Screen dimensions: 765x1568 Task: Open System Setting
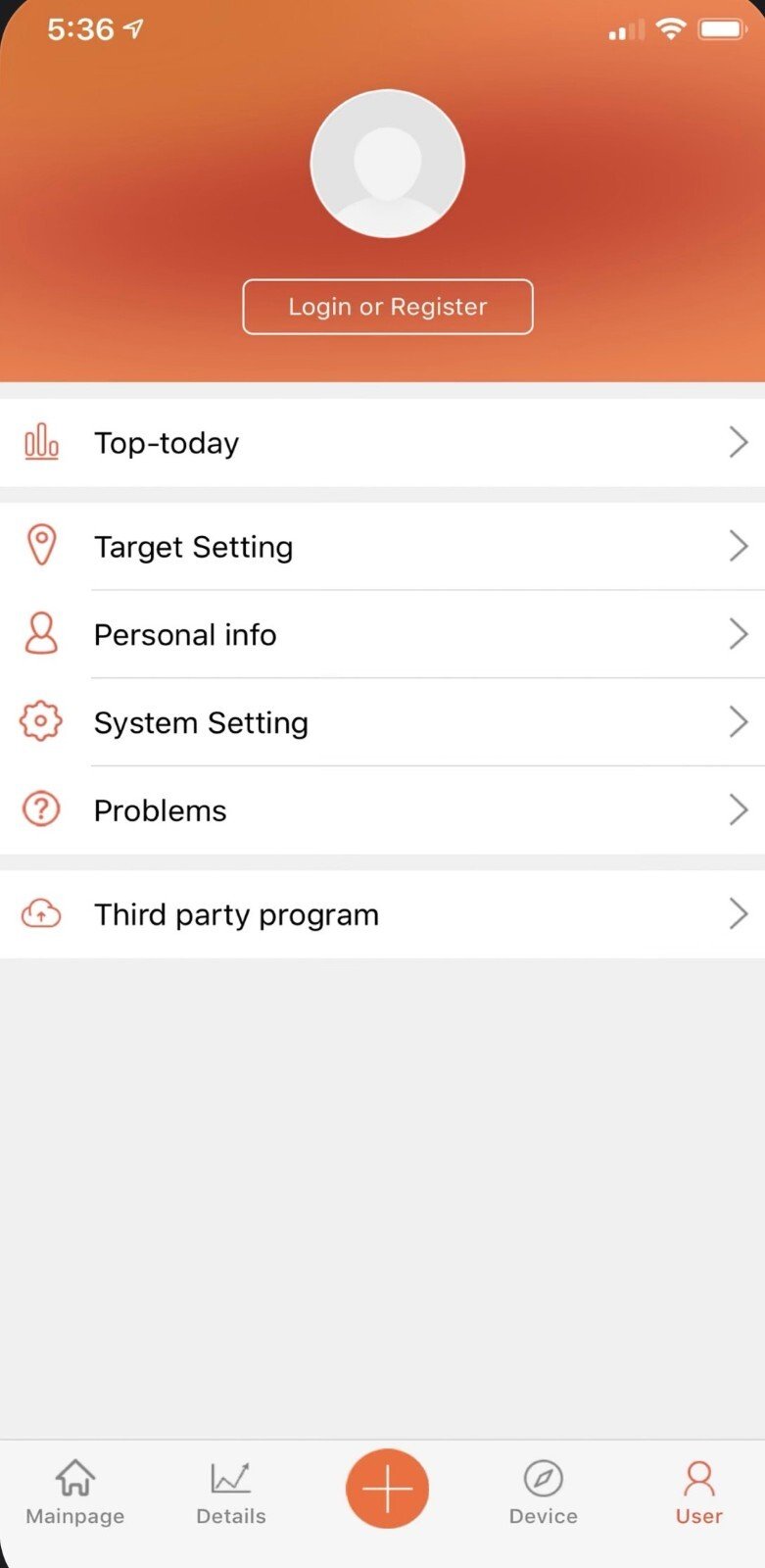pyautogui.click(x=382, y=723)
